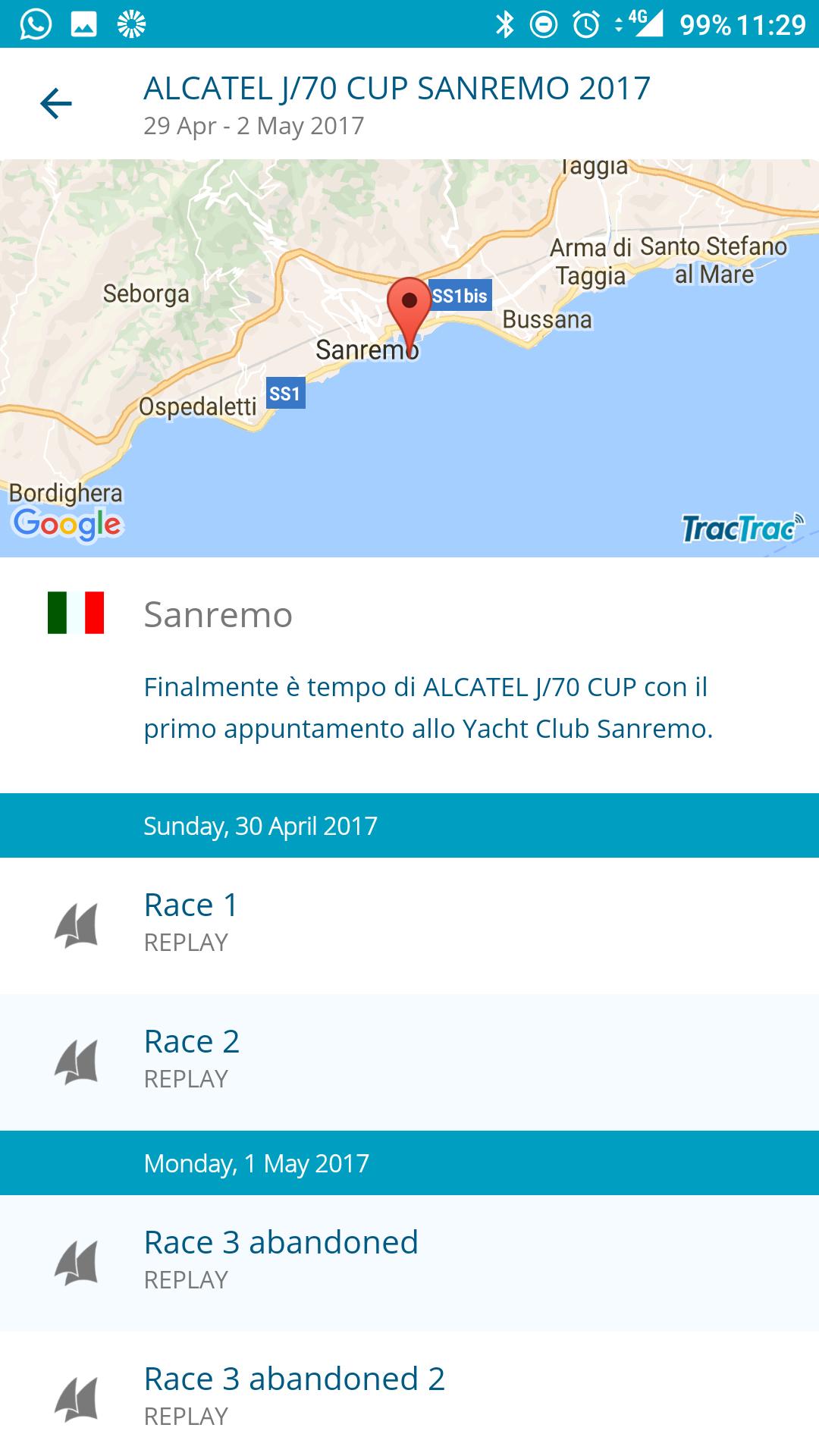The width and height of the screenshot is (819, 1456).
Task: Go back using the arrow icon
Action: (56, 104)
